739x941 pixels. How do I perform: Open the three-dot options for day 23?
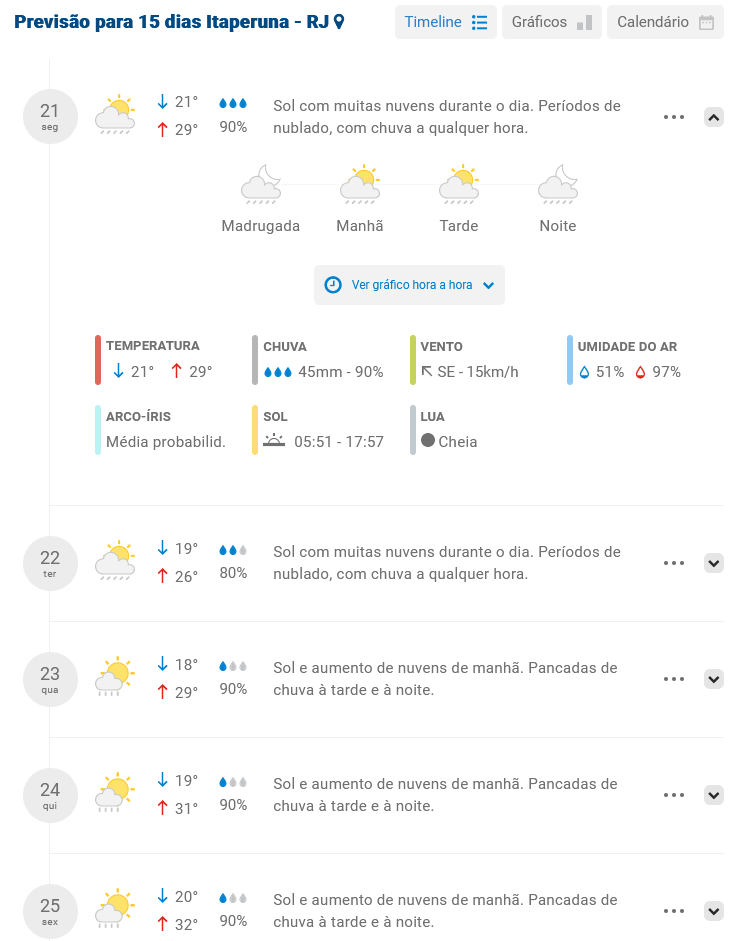[x=674, y=679]
